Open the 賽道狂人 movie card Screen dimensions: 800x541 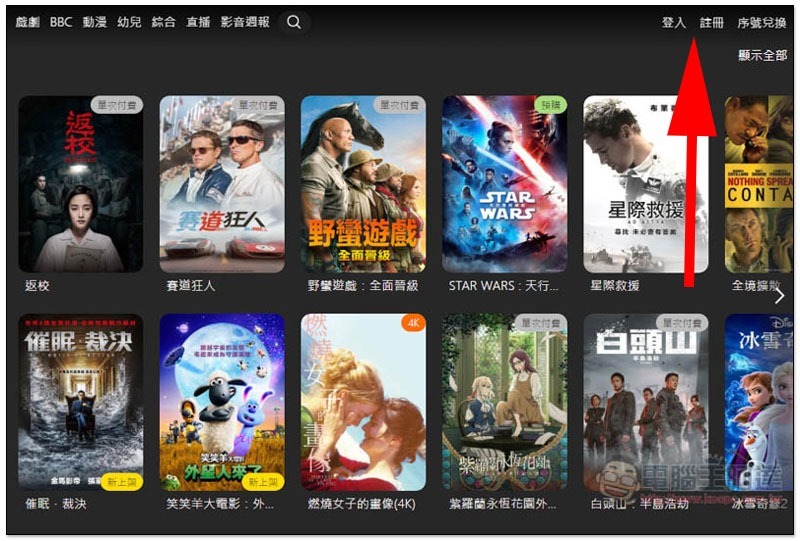pyautogui.click(x=222, y=183)
